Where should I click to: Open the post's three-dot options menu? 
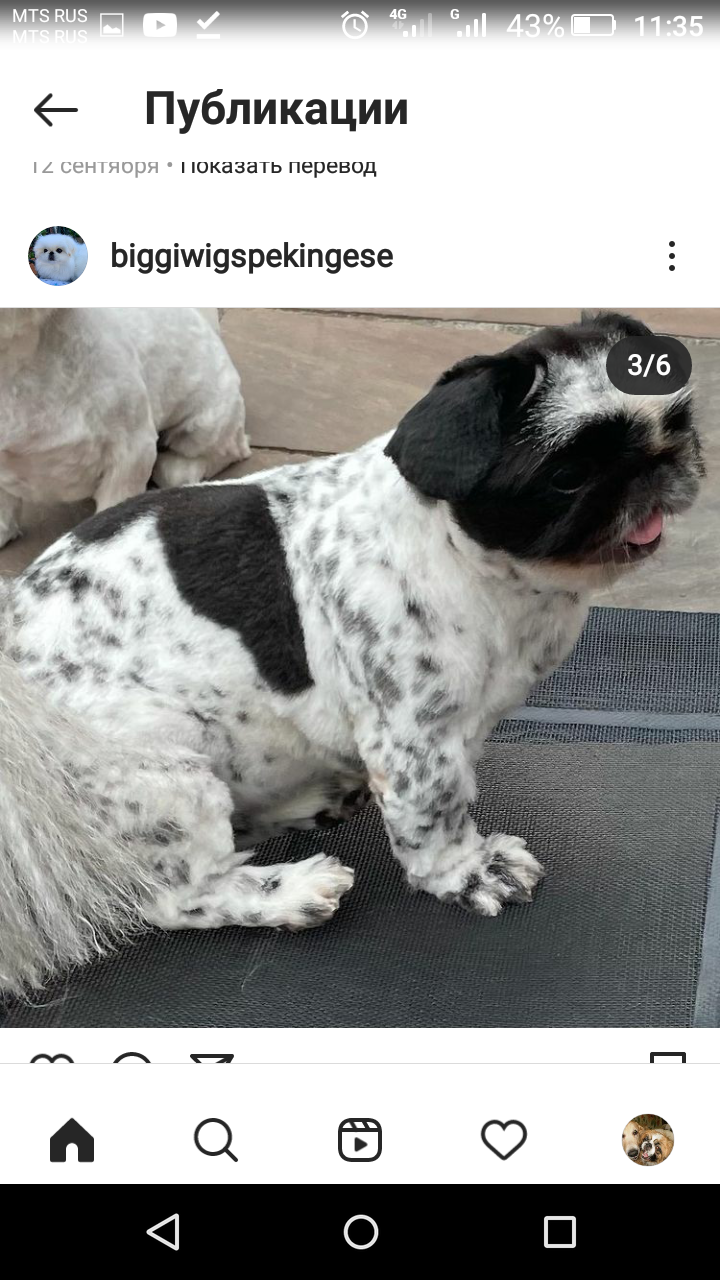click(672, 256)
